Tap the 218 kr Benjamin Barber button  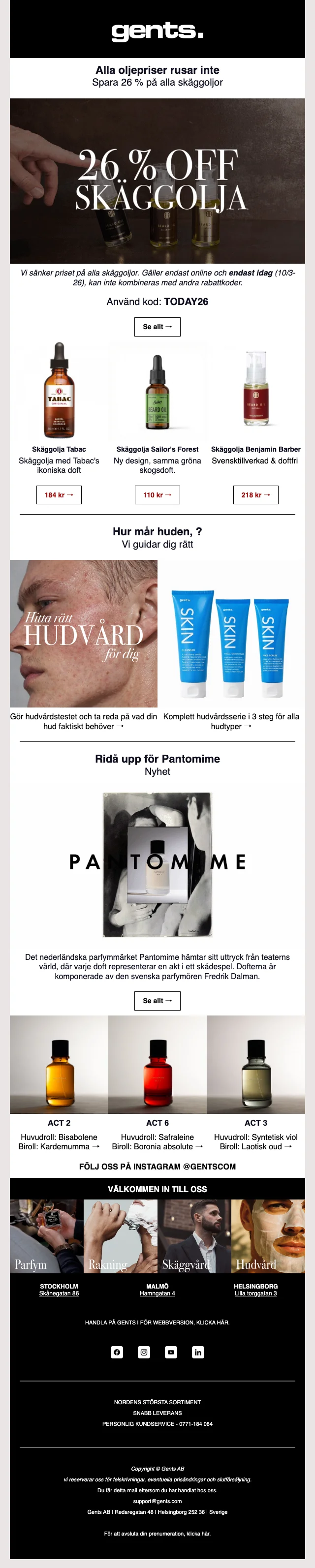(x=256, y=495)
